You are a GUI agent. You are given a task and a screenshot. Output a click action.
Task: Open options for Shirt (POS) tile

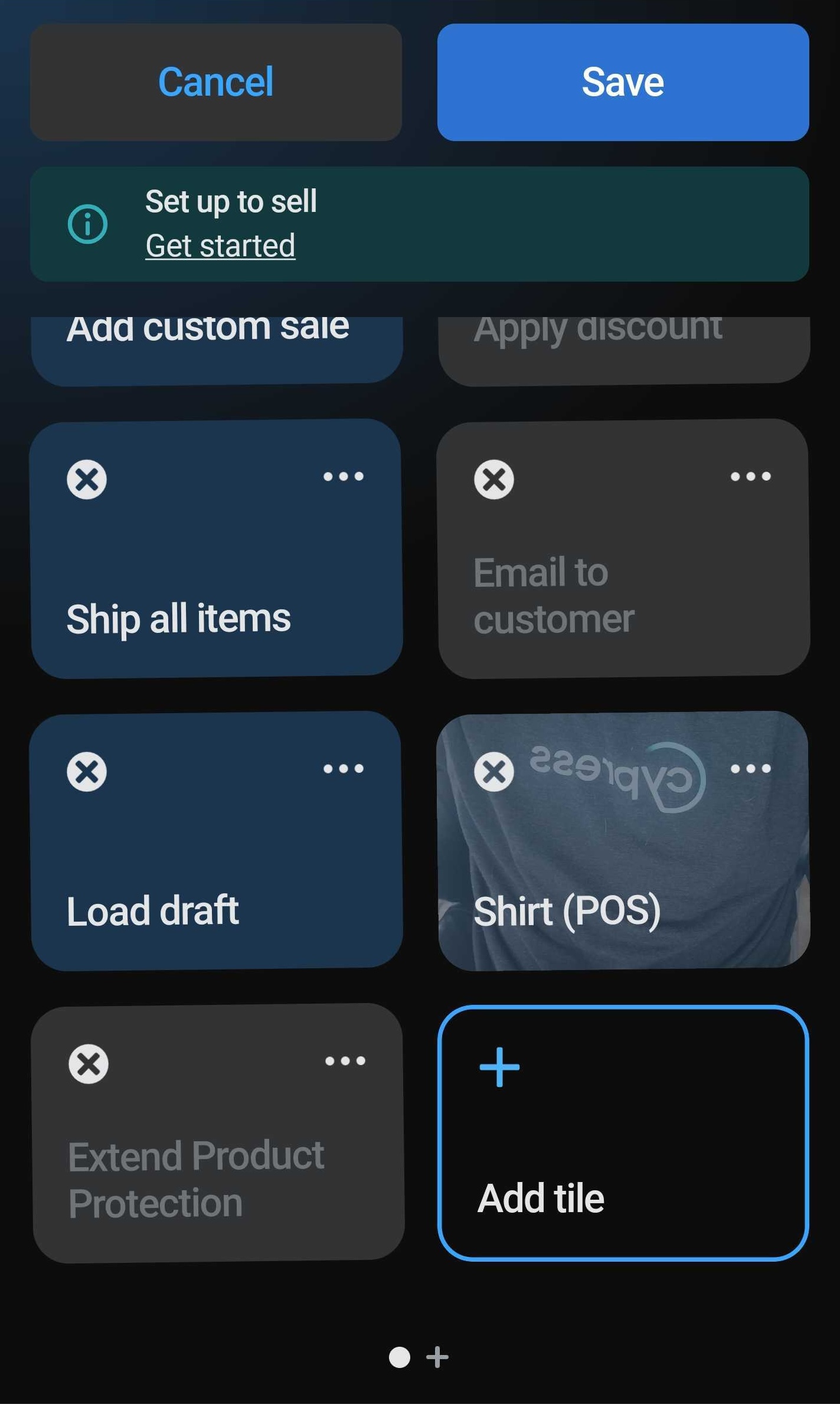750,769
